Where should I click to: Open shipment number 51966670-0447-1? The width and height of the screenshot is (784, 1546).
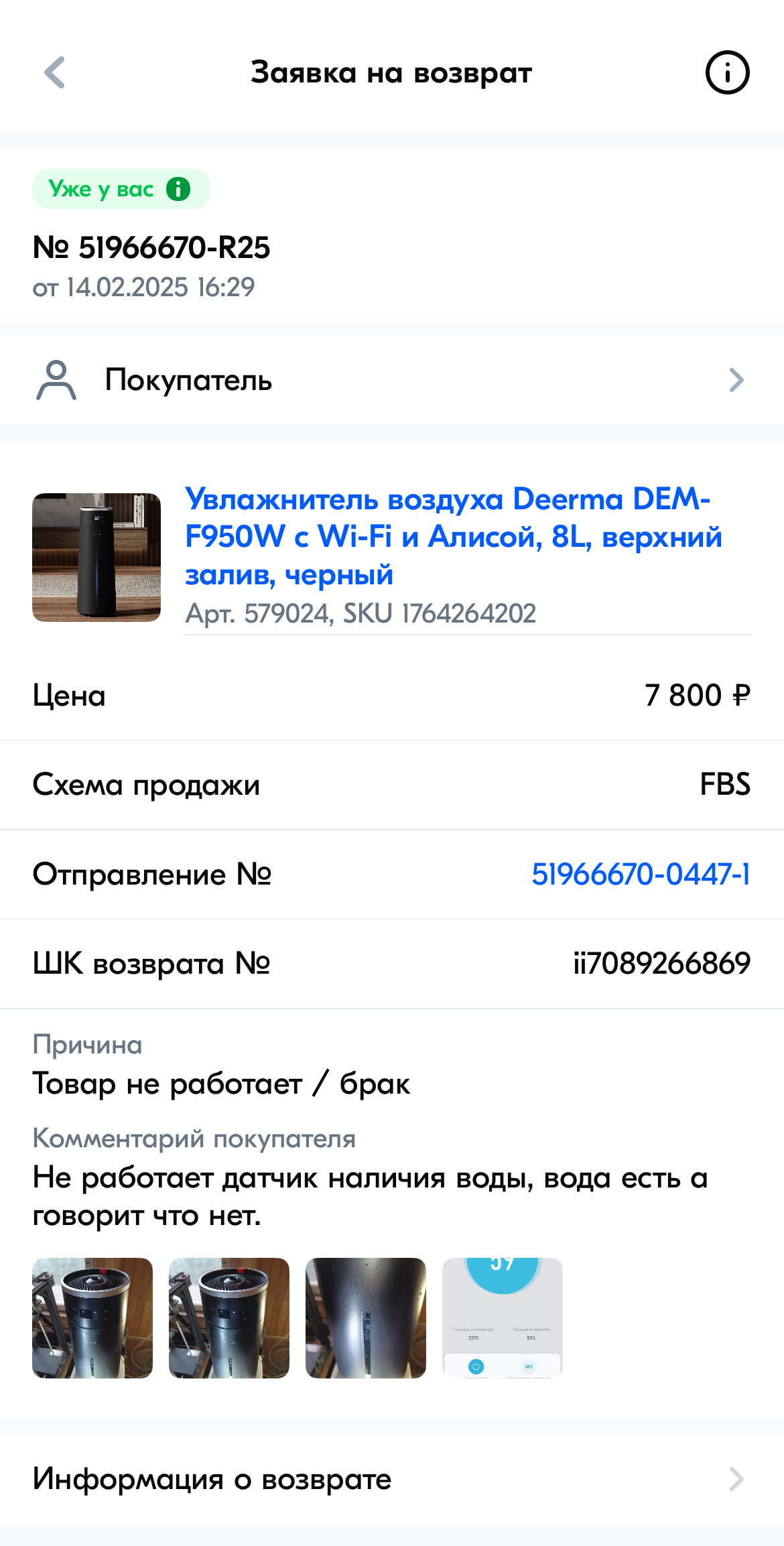tap(641, 874)
